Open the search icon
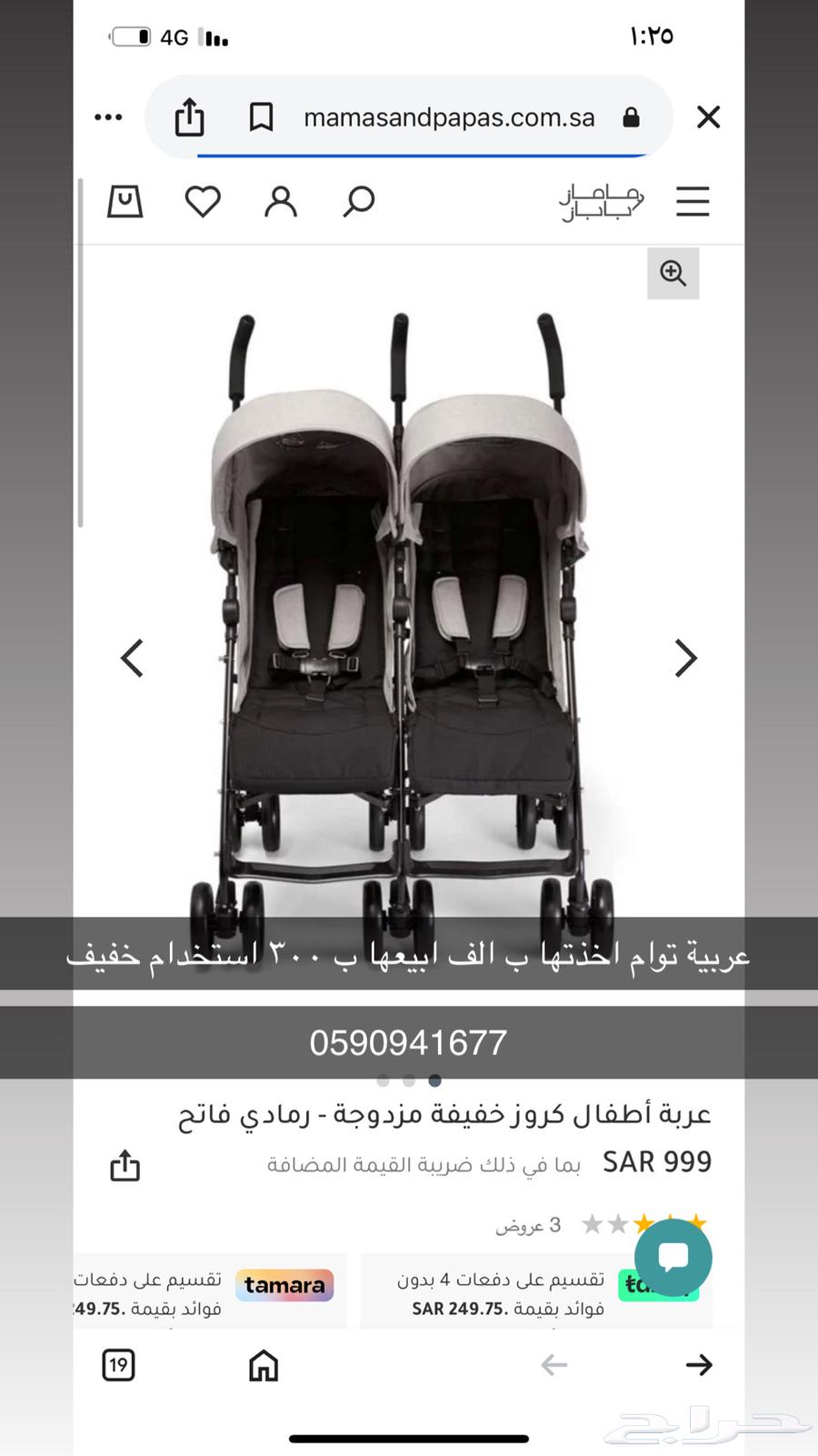 point(356,202)
